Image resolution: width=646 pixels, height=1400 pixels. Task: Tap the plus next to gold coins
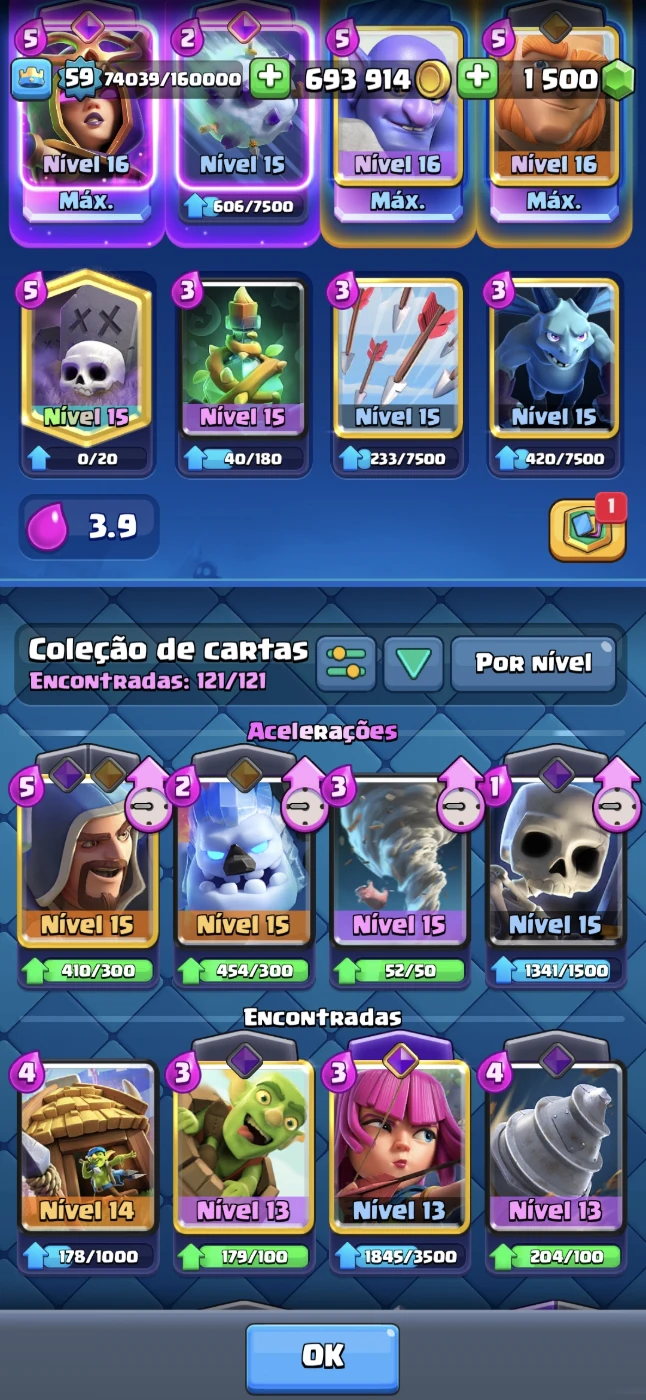pyautogui.click(x=478, y=79)
